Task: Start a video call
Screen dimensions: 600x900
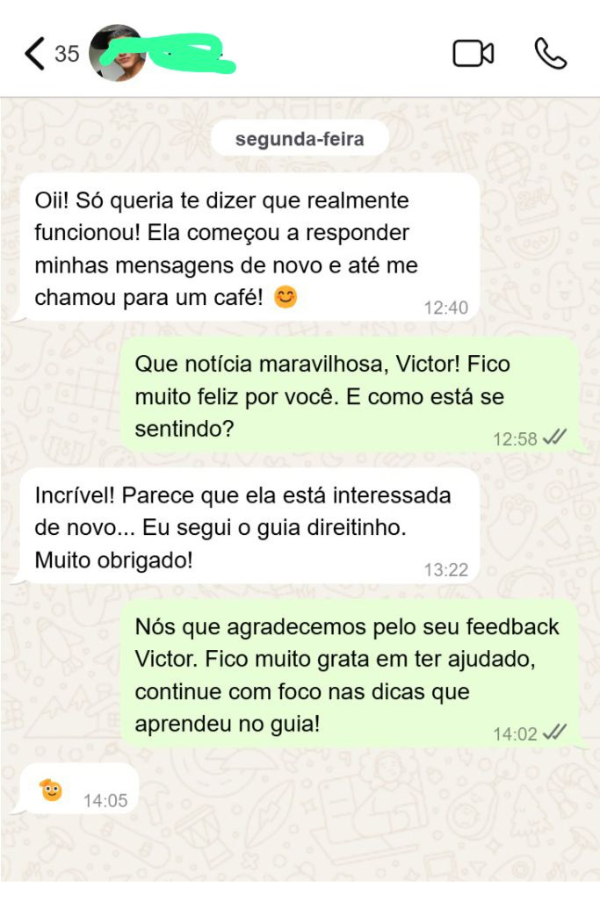Action: [x=473, y=53]
